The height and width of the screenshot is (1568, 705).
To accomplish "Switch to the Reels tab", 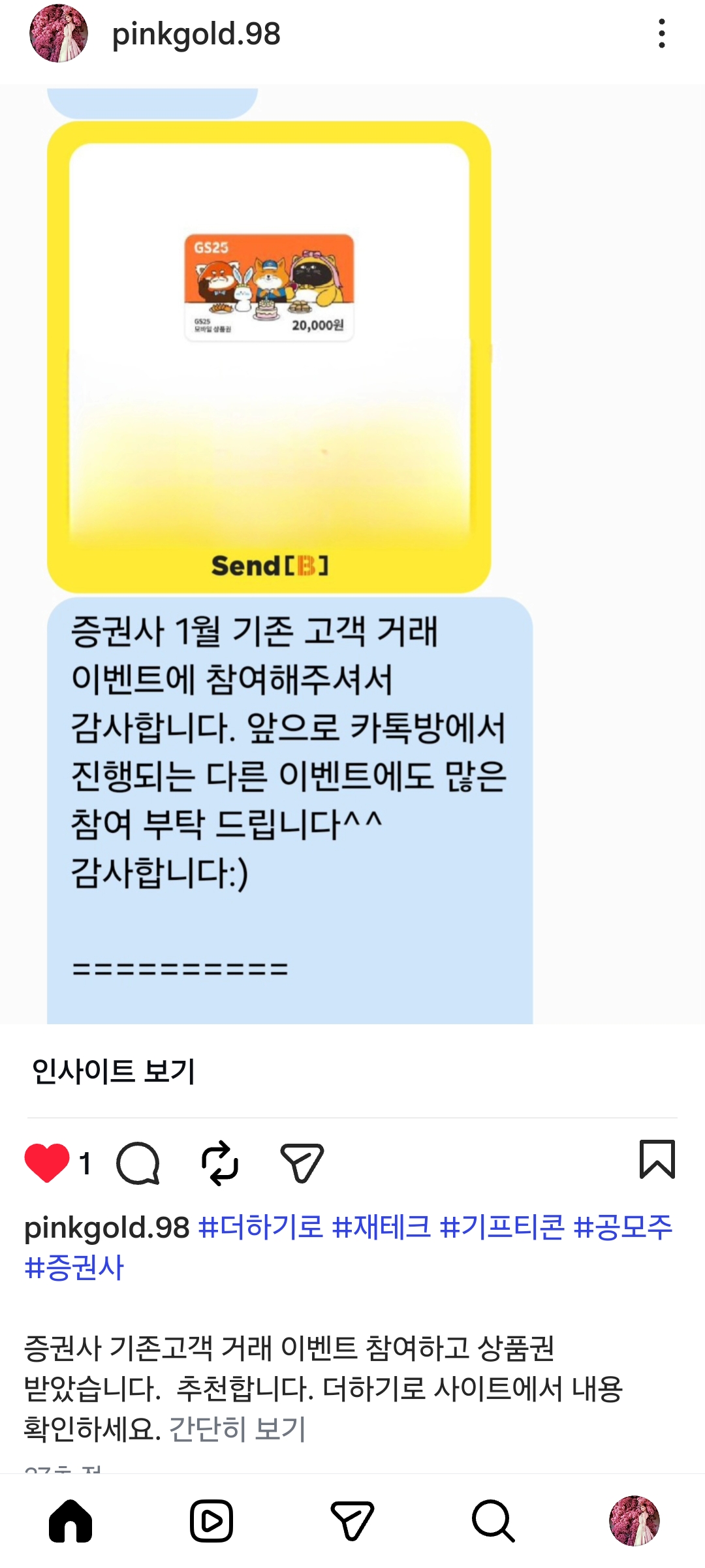I will tap(211, 1521).
